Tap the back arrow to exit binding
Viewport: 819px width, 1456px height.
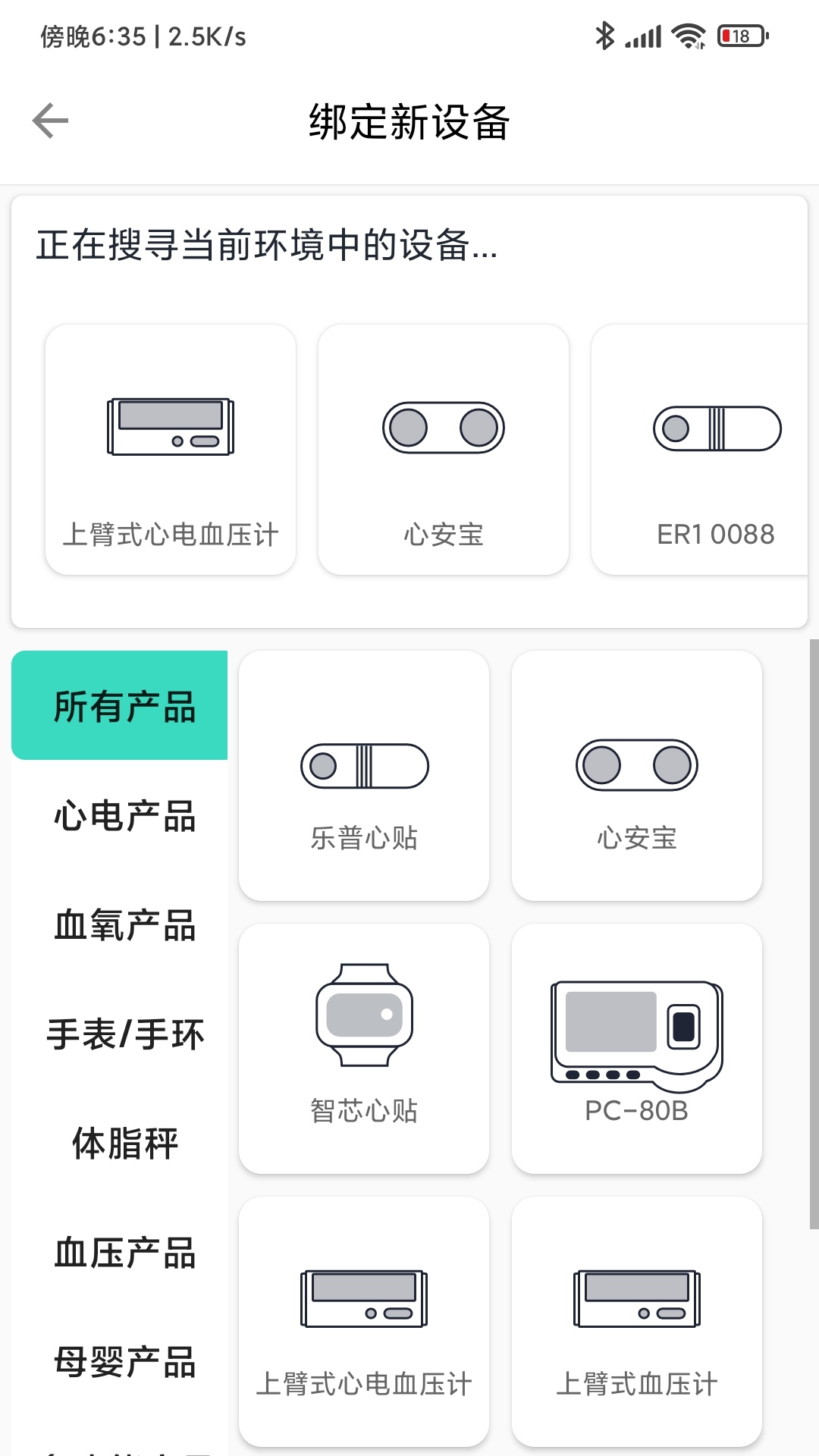point(49,120)
